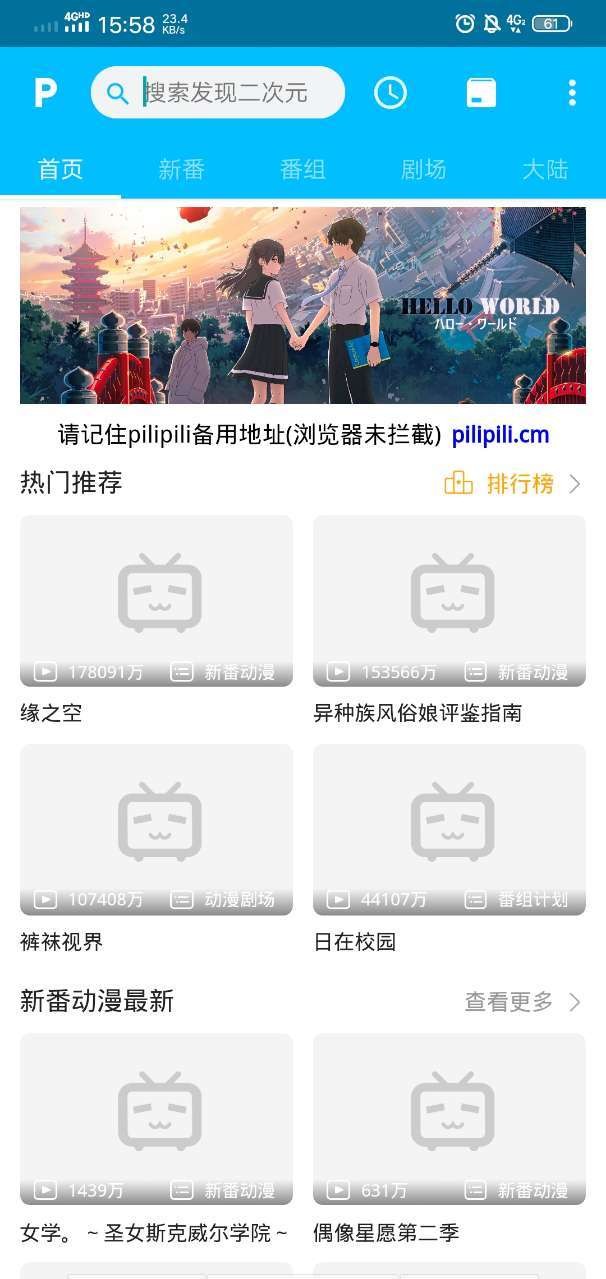Image resolution: width=606 pixels, height=1279 pixels.
Task: Switch to the 新番 tab
Action: pyautogui.click(x=181, y=169)
